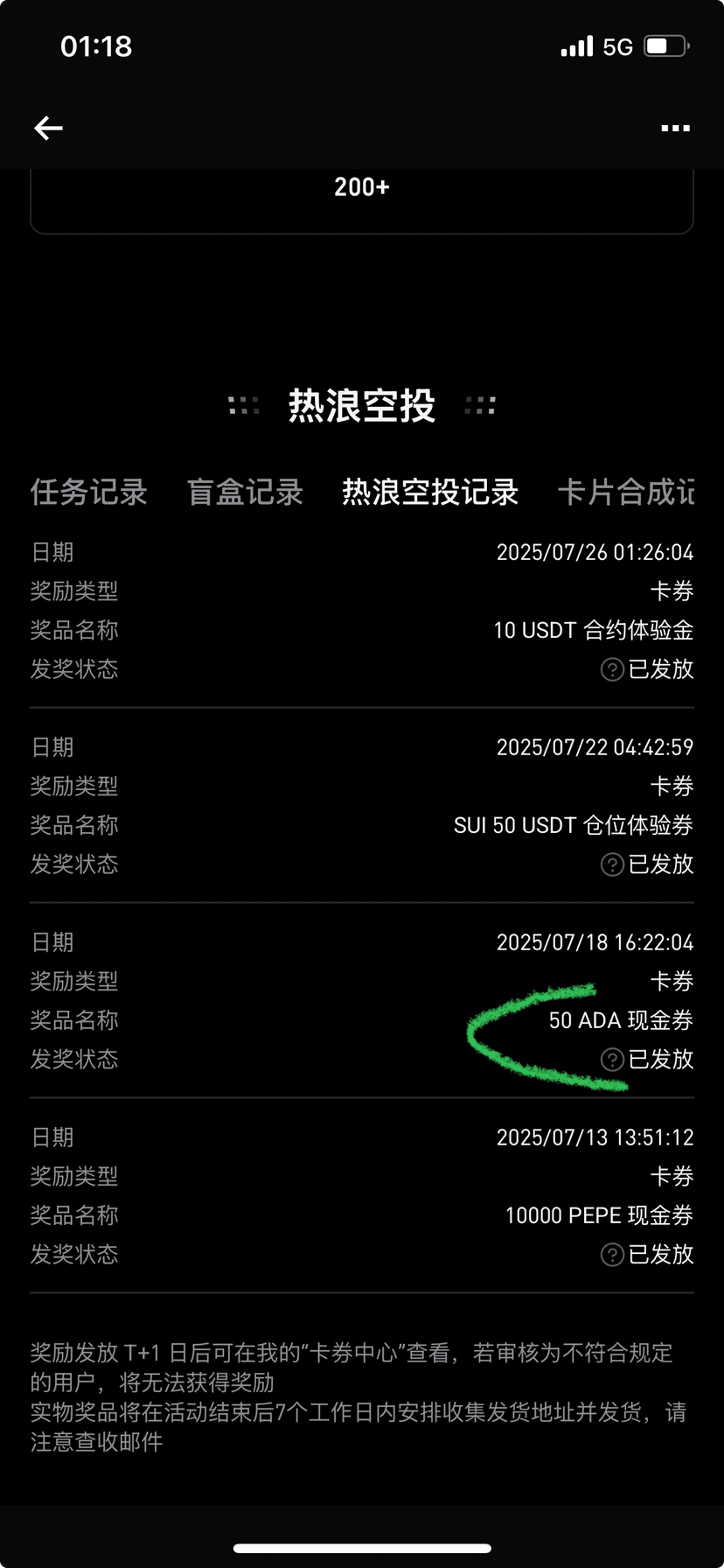Image resolution: width=724 pixels, height=1568 pixels.
Task: Go back using the arrow icon
Action: [x=49, y=129]
